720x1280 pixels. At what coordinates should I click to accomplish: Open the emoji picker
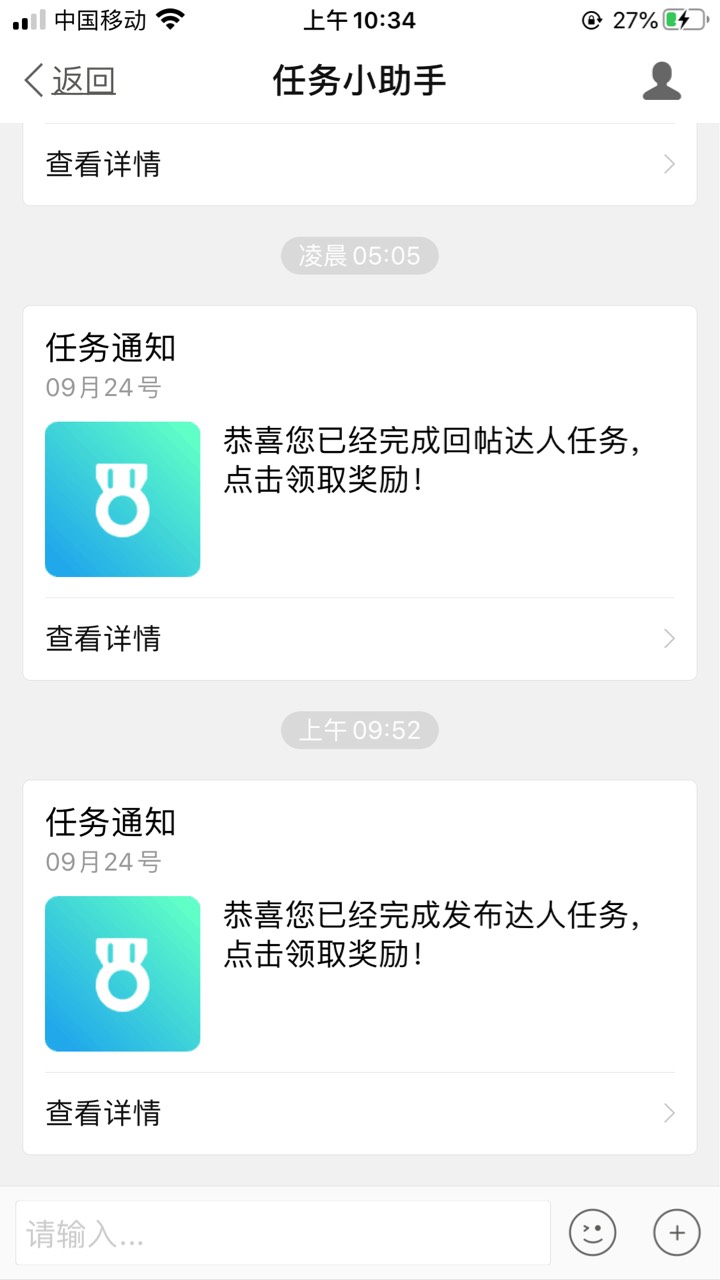coord(593,1232)
